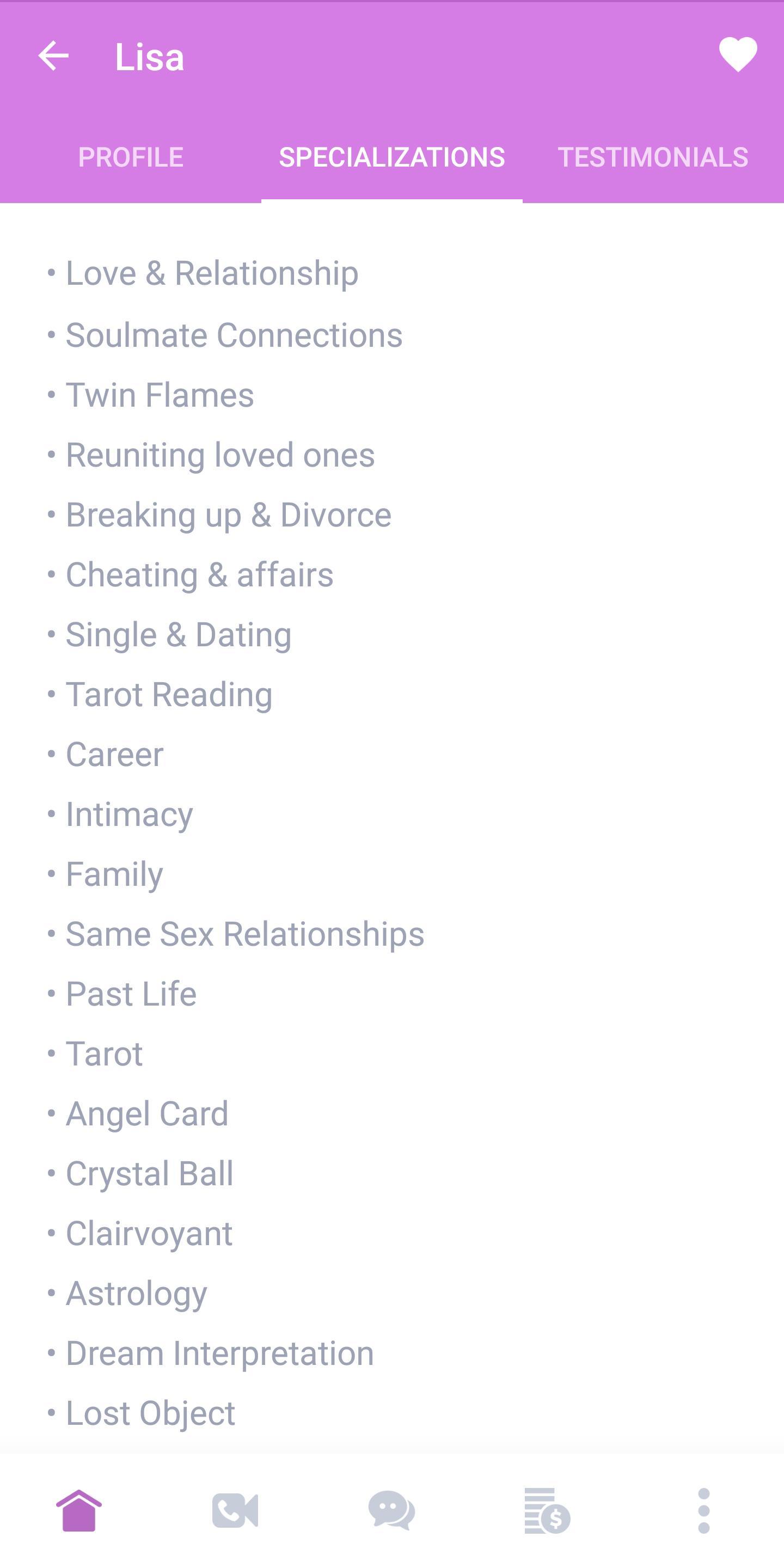Open the three-dot more menu
Viewport: 784px width, 1568px height.
click(x=705, y=1511)
